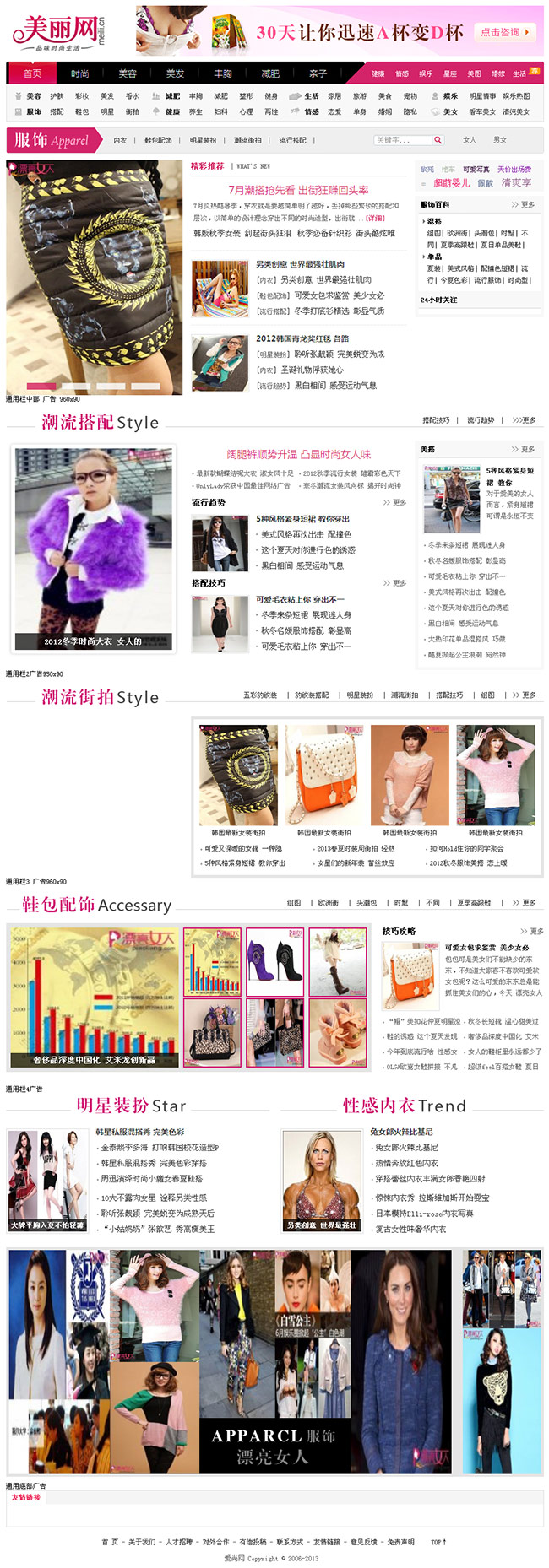Go to the 减肥 navigation tab

click(x=270, y=73)
